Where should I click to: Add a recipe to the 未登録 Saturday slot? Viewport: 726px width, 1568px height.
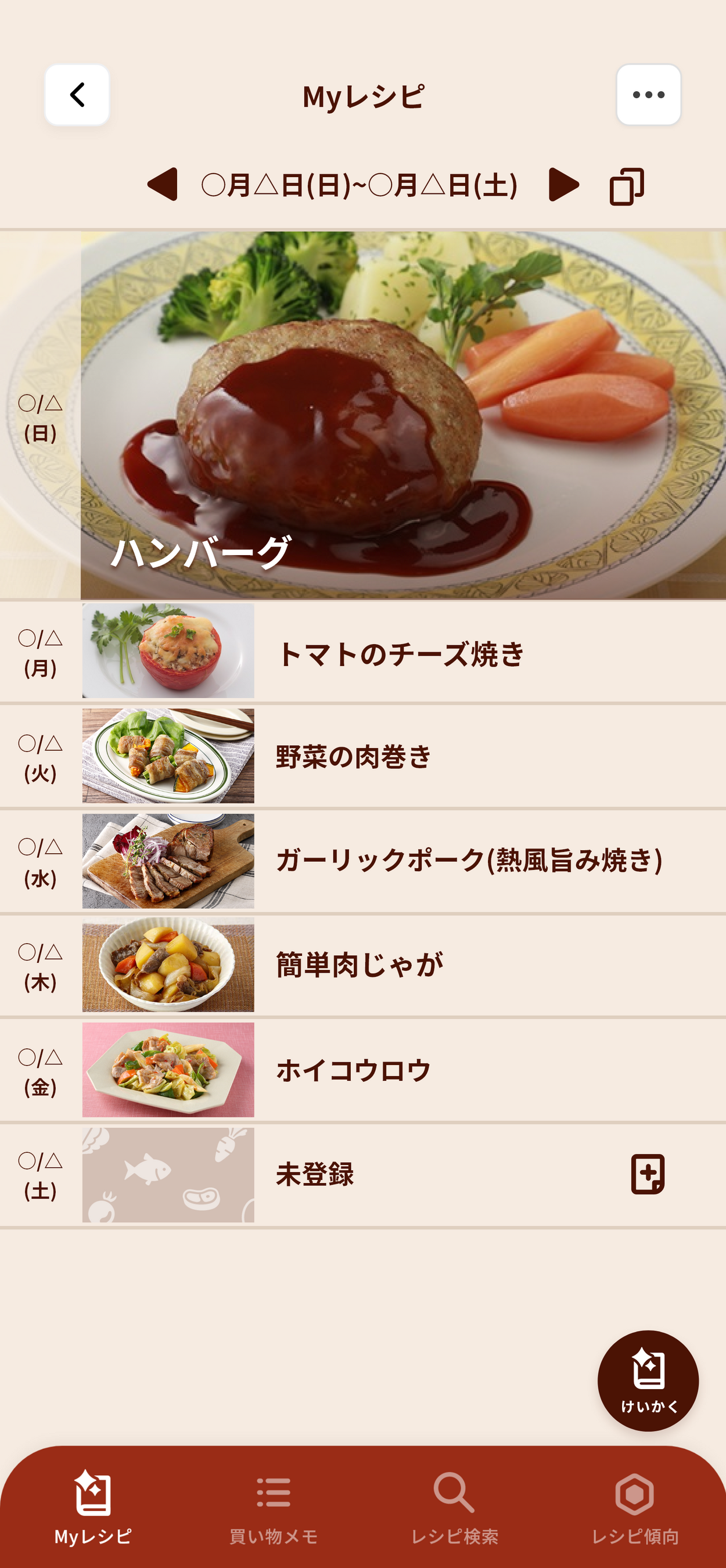[x=648, y=1174]
